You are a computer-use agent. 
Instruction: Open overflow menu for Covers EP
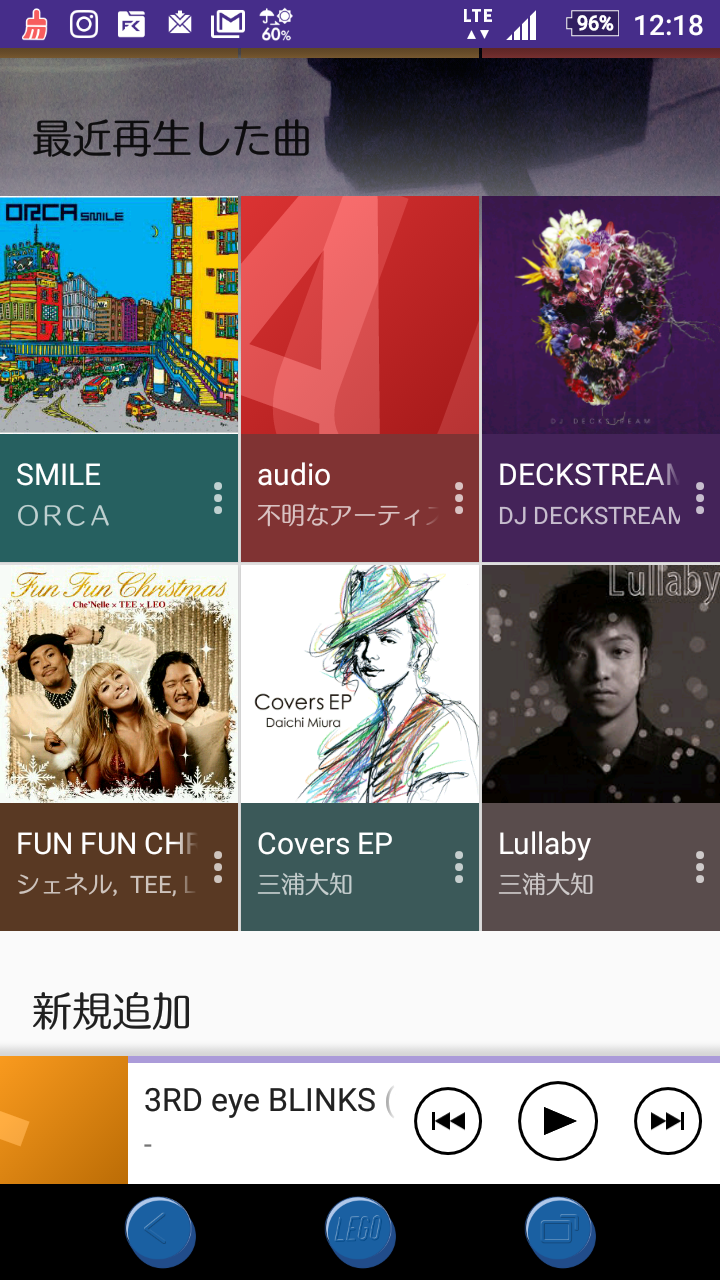[459, 867]
